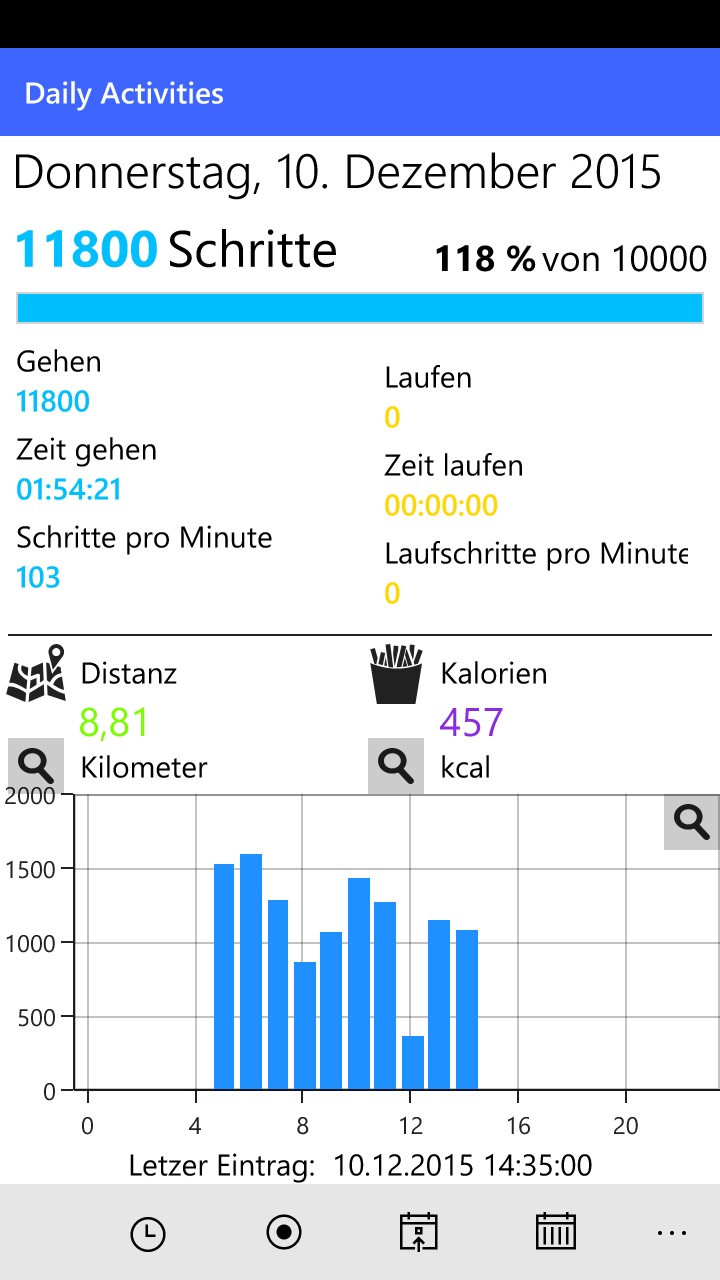The height and width of the screenshot is (1280, 720).
Task: Tap the magnifier icon under Distanz
Action: (36, 766)
